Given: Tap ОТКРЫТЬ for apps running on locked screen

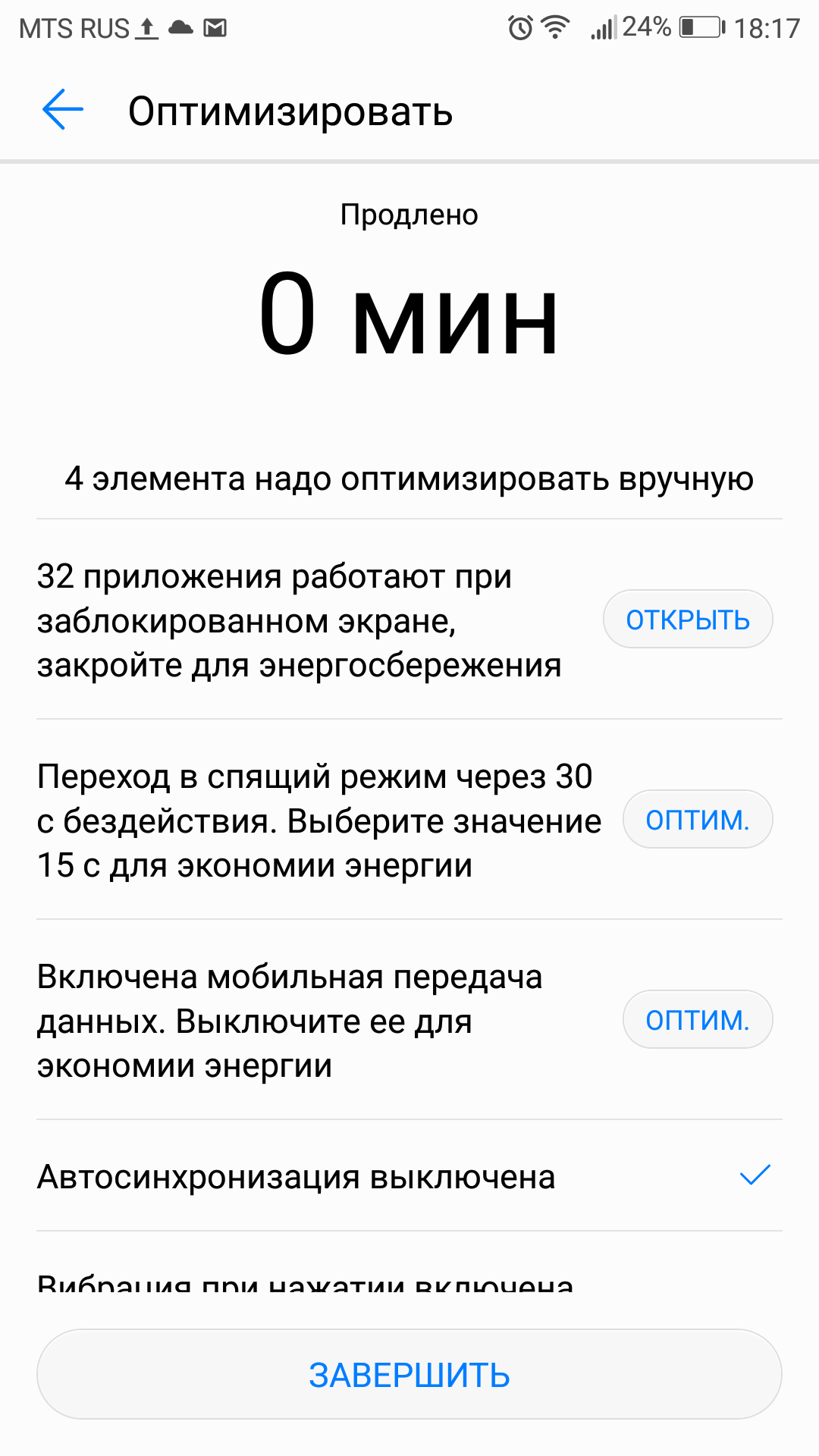Looking at the screenshot, I should pos(688,620).
